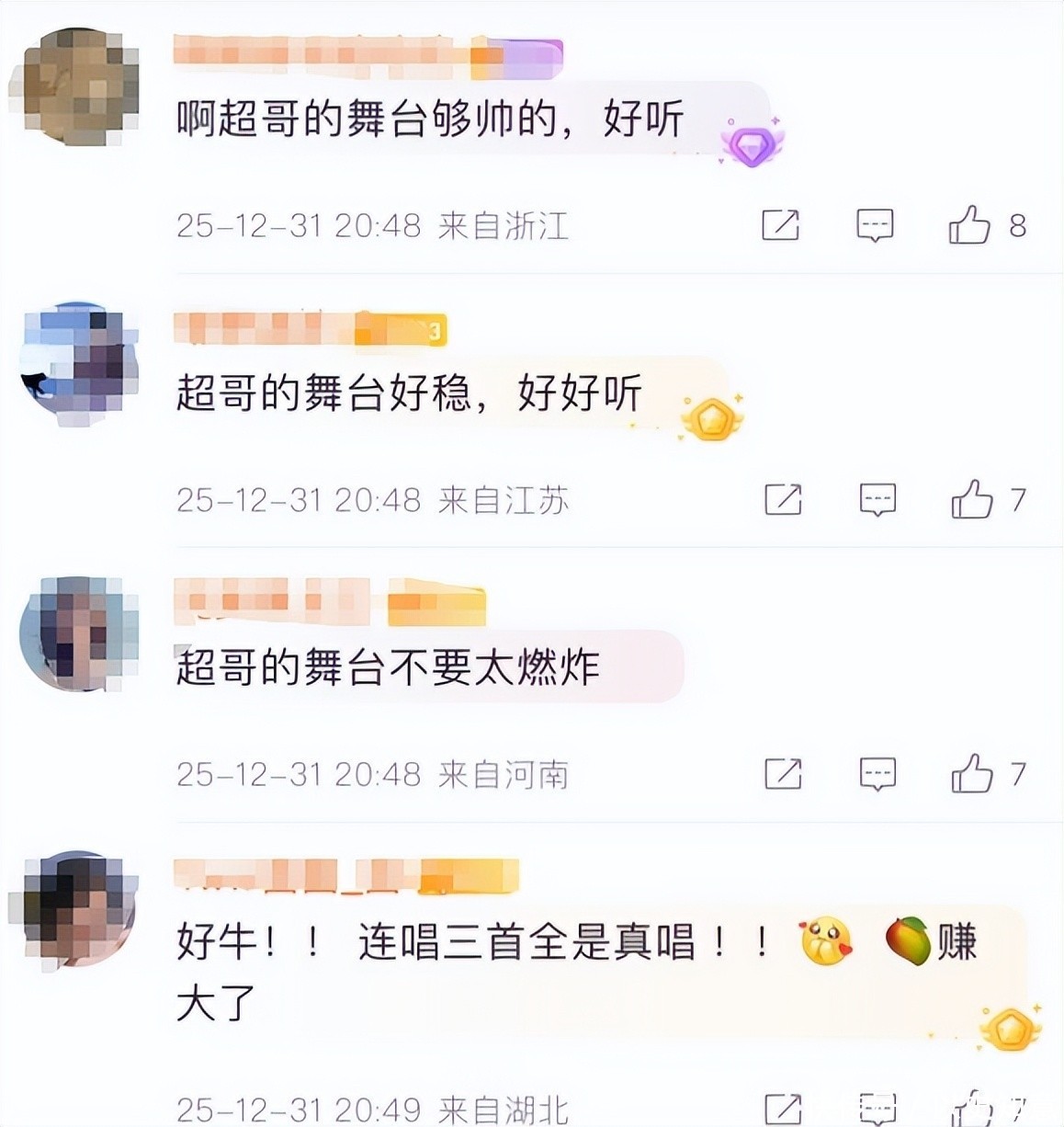Open avatar of the 河南 commenter

click(x=80, y=634)
